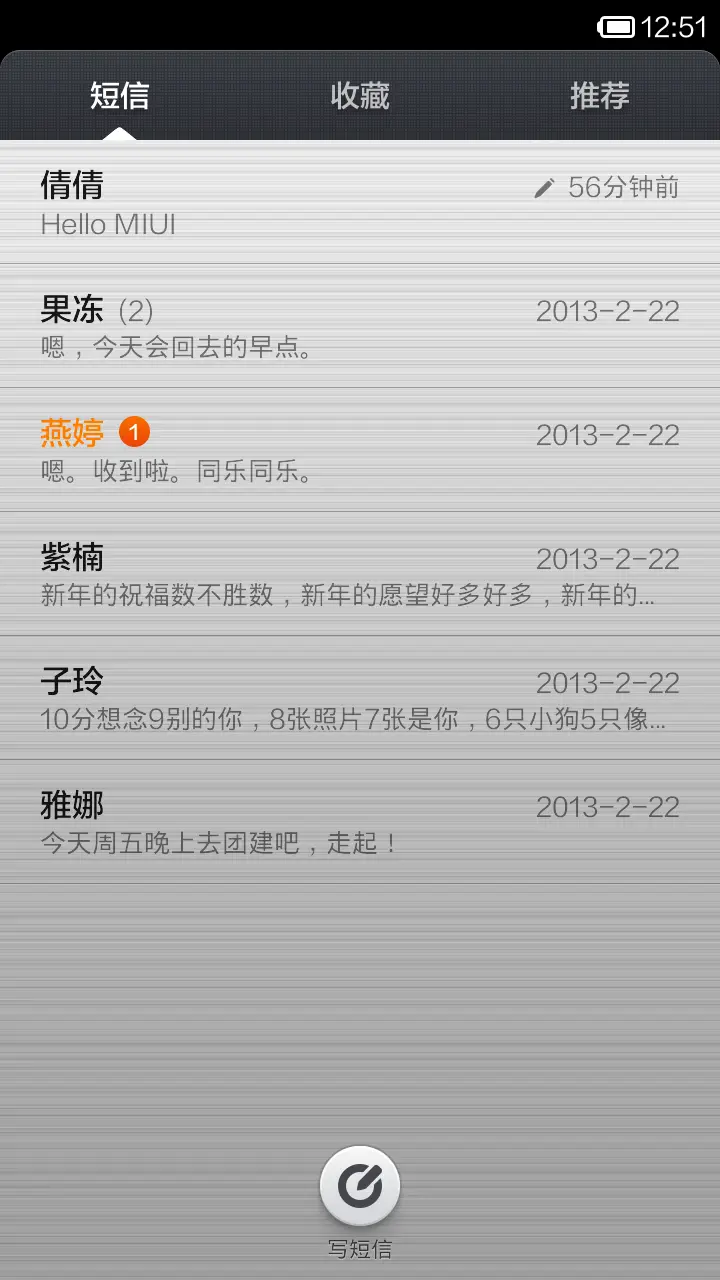Tap the compose new message icon
Screen dimensions: 720x1280
pyautogui.click(x=360, y=1188)
